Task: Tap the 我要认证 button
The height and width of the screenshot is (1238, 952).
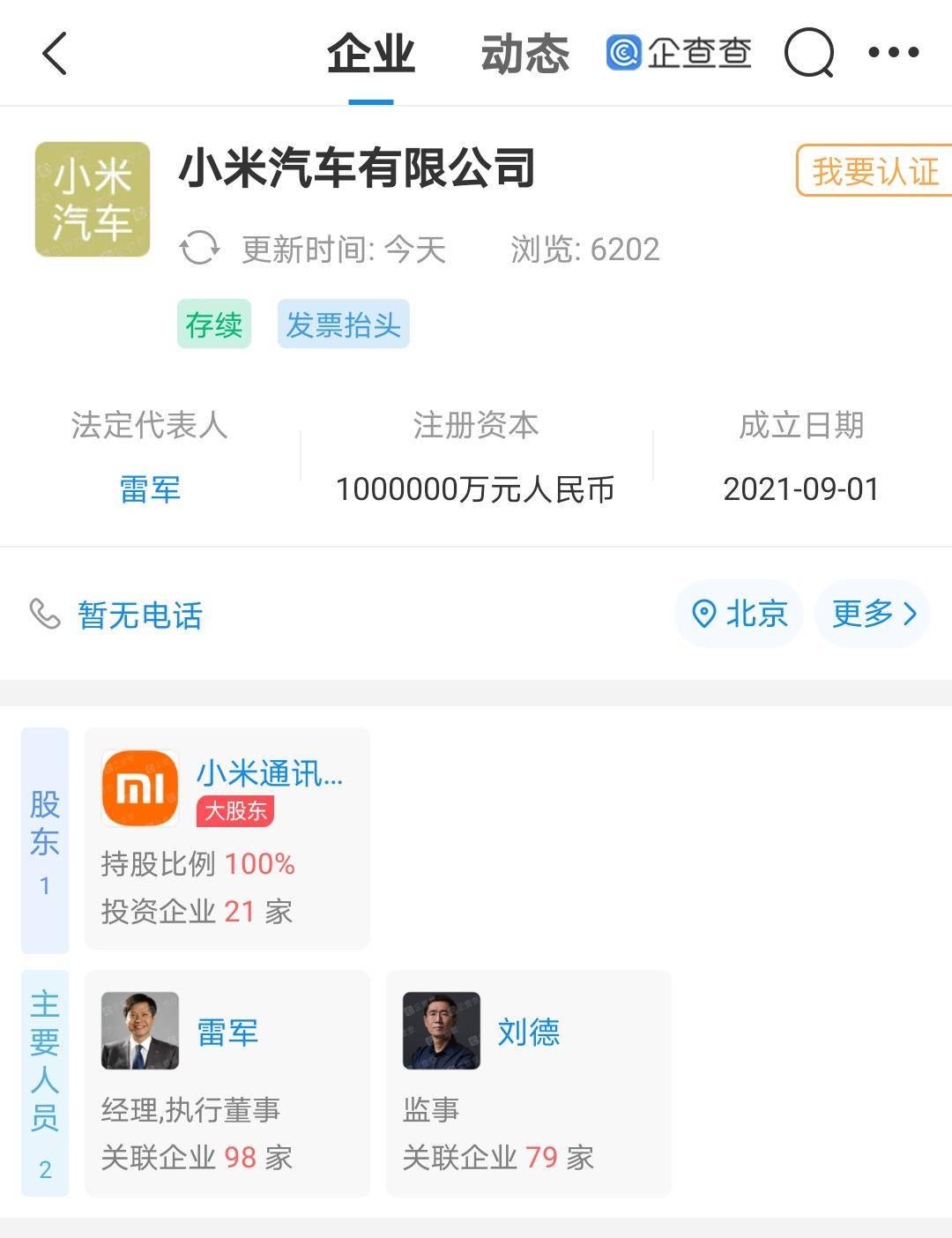Action: point(874,170)
